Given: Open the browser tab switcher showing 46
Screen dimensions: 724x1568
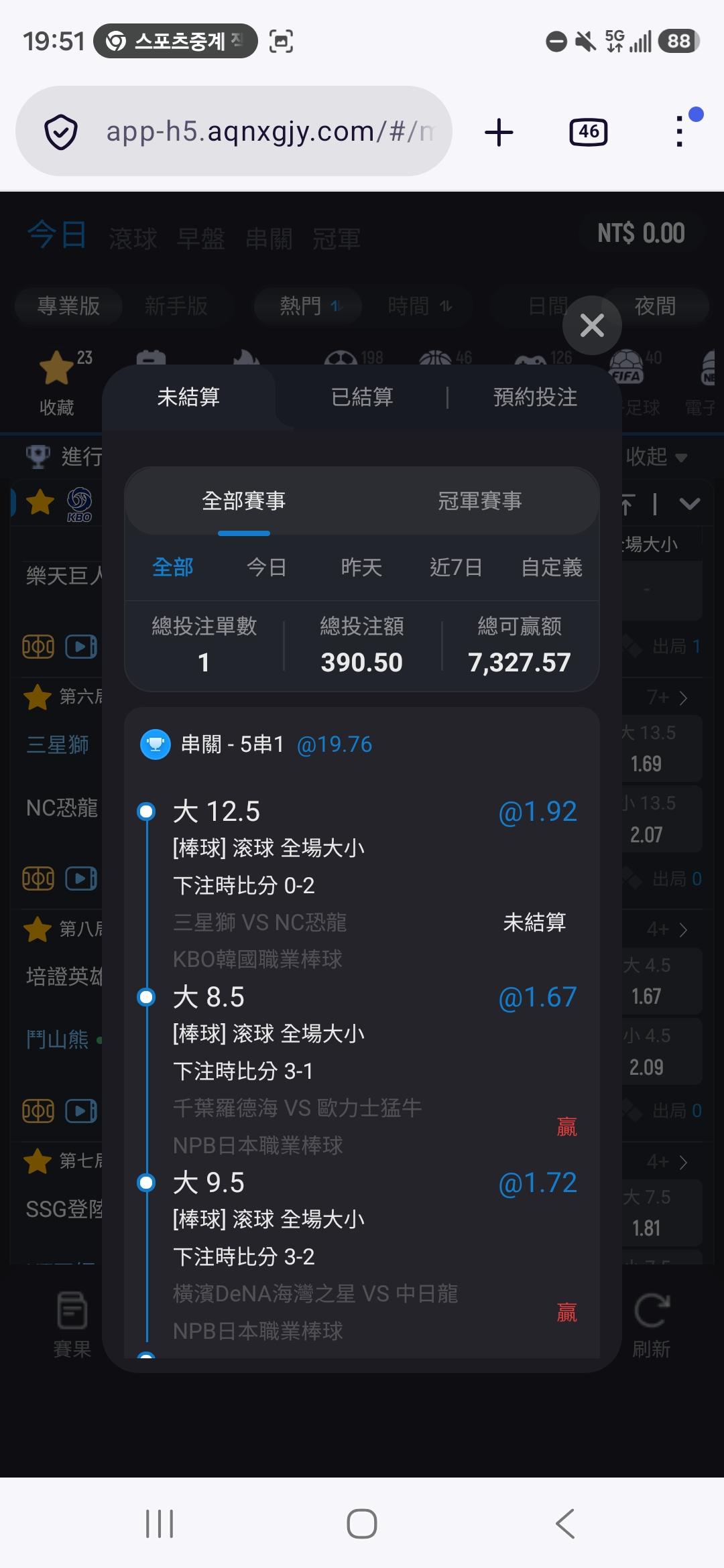Looking at the screenshot, I should point(589,132).
